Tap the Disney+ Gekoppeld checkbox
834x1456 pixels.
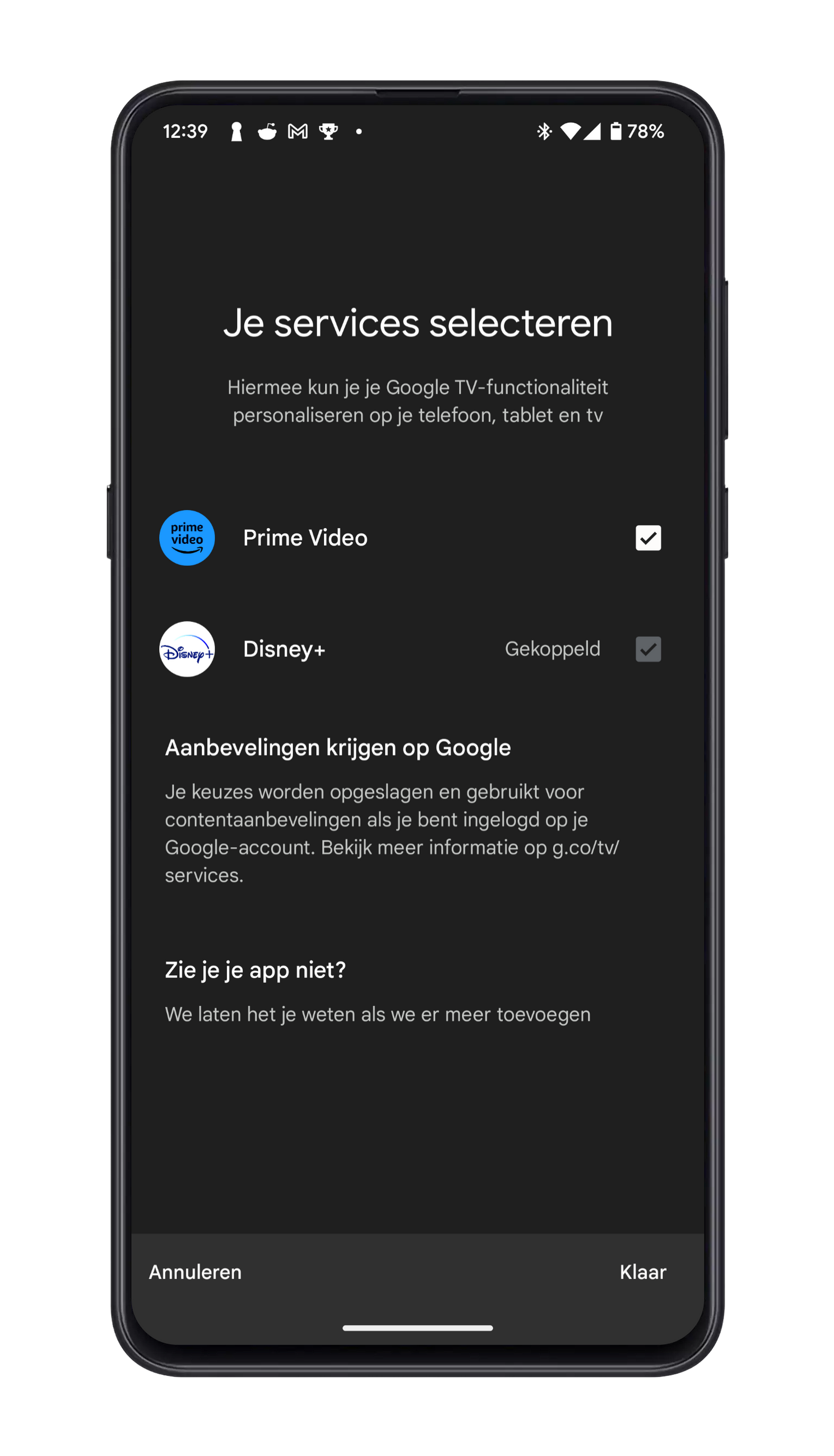pyautogui.click(x=648, y=649)
